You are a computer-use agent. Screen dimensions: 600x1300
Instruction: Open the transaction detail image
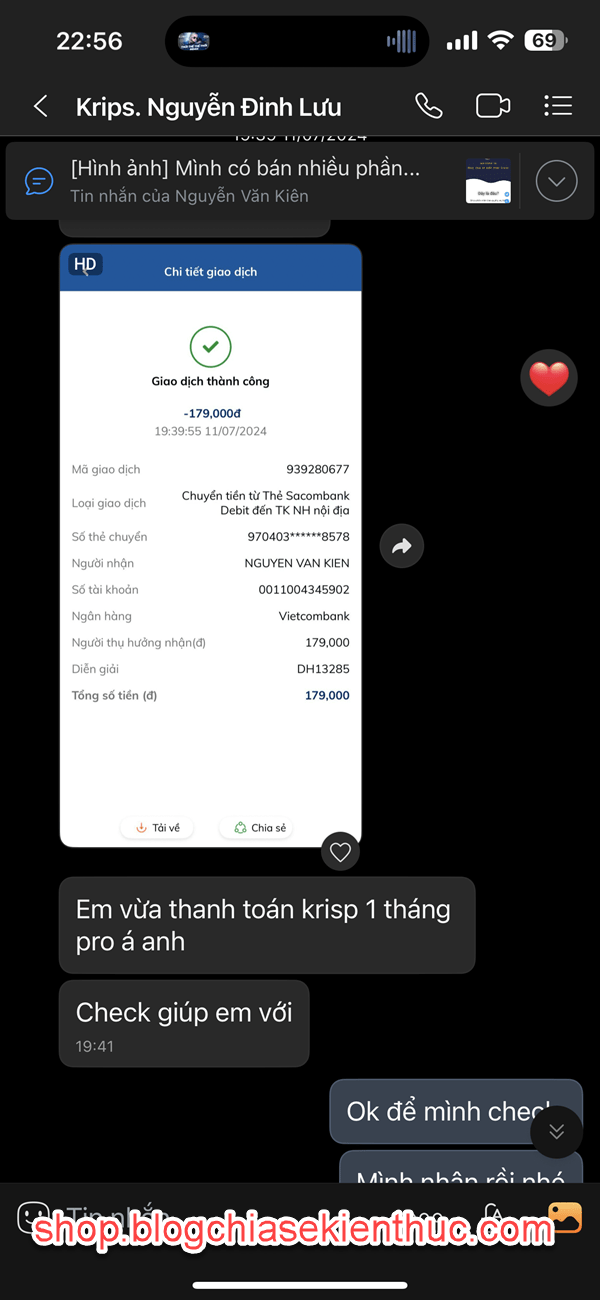click(211, 546)
